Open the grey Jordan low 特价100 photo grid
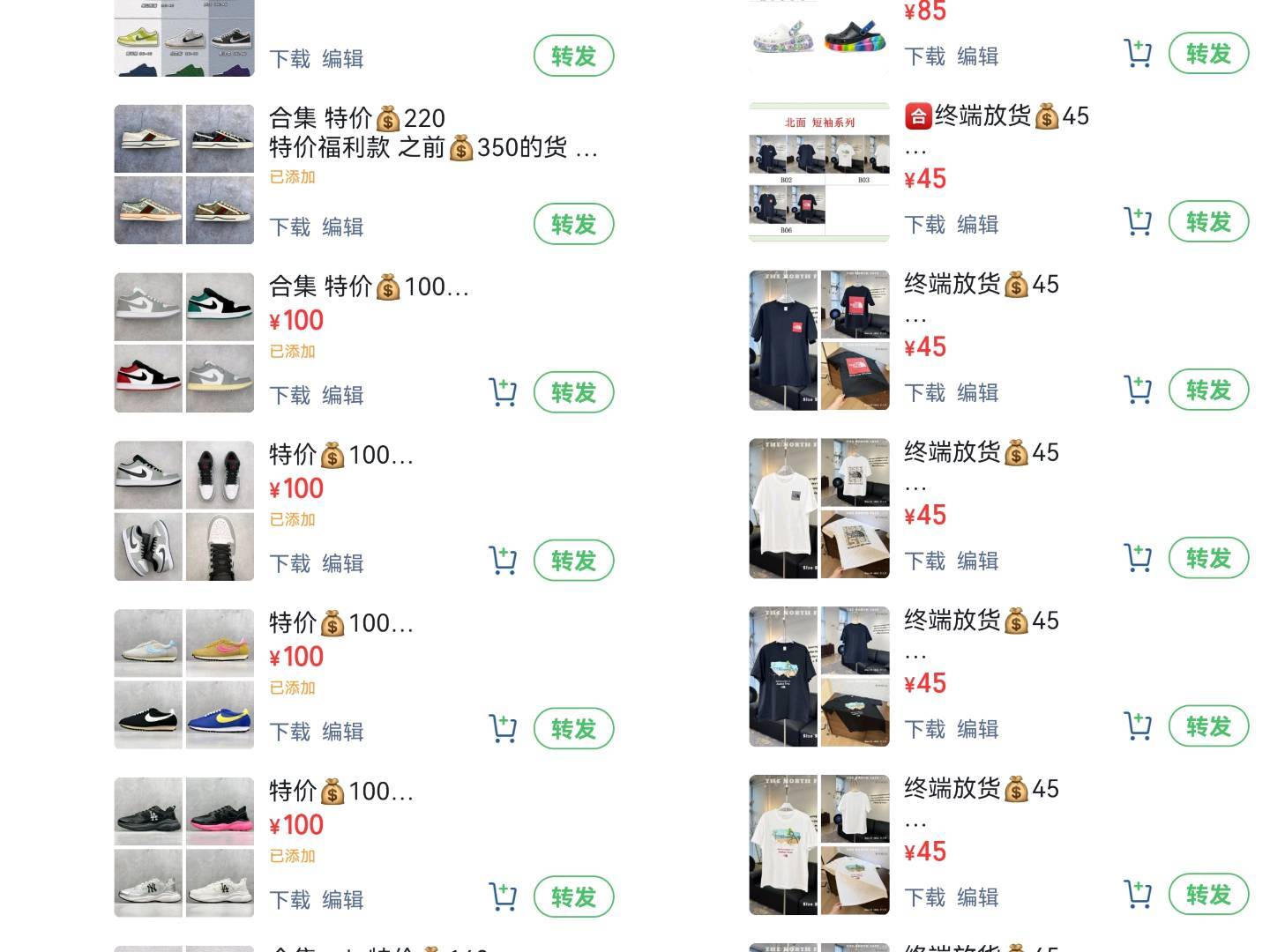 pyautogui.click(x=183, y=511)
